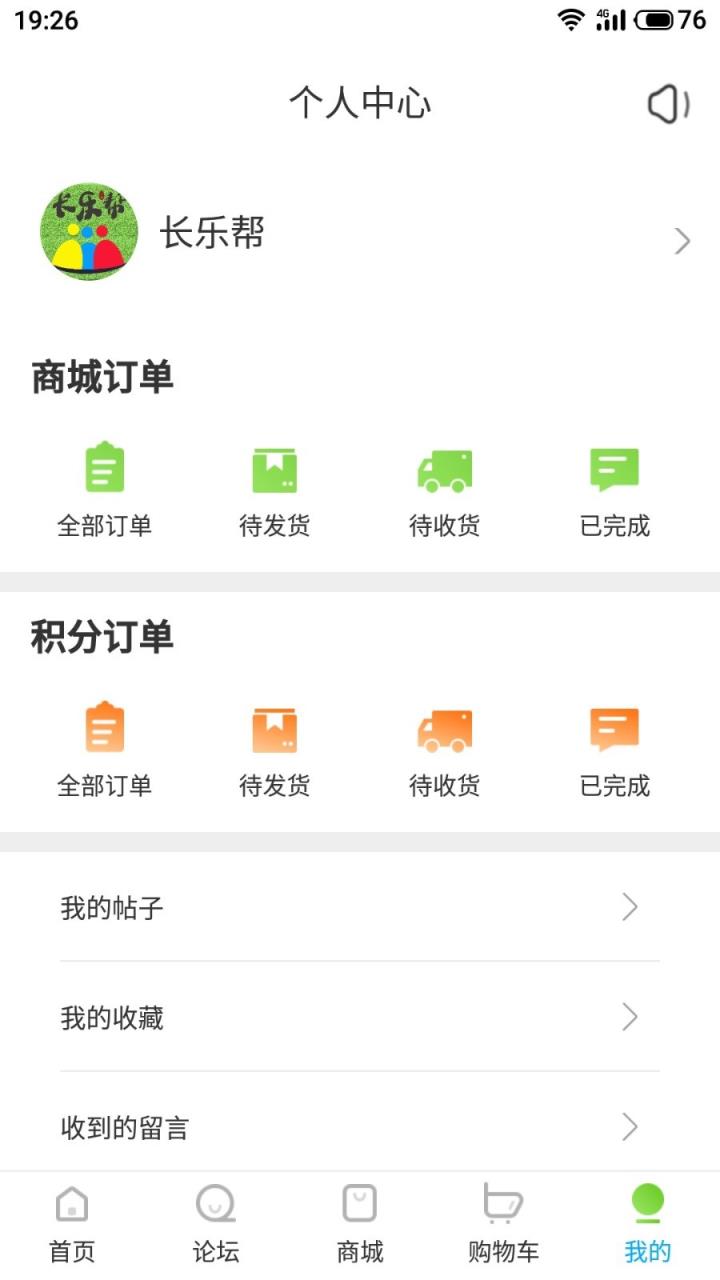
Task: Select the 我的 tab
Action: [x=646, y=1218]
